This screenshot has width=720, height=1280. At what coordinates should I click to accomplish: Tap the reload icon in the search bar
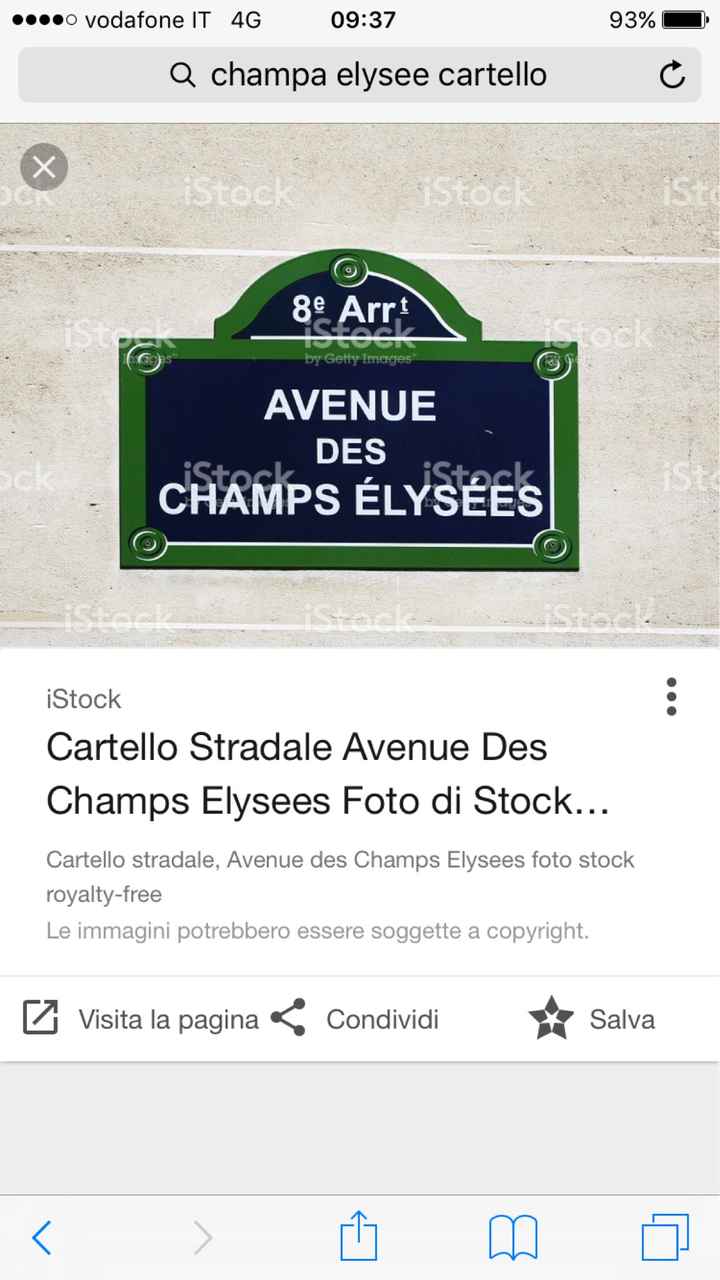point(671,74)
